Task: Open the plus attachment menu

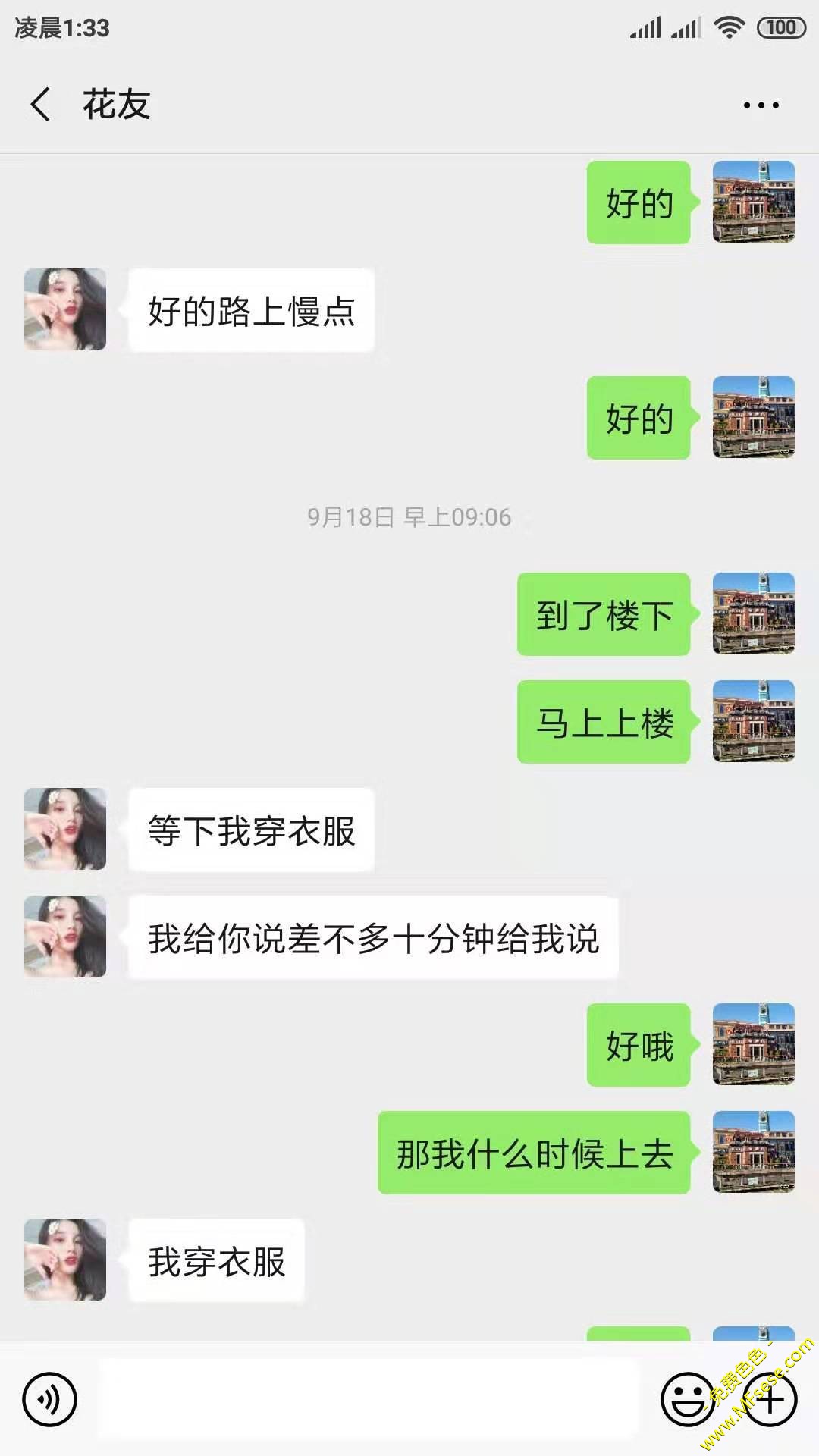Action: pos(770,1399)
